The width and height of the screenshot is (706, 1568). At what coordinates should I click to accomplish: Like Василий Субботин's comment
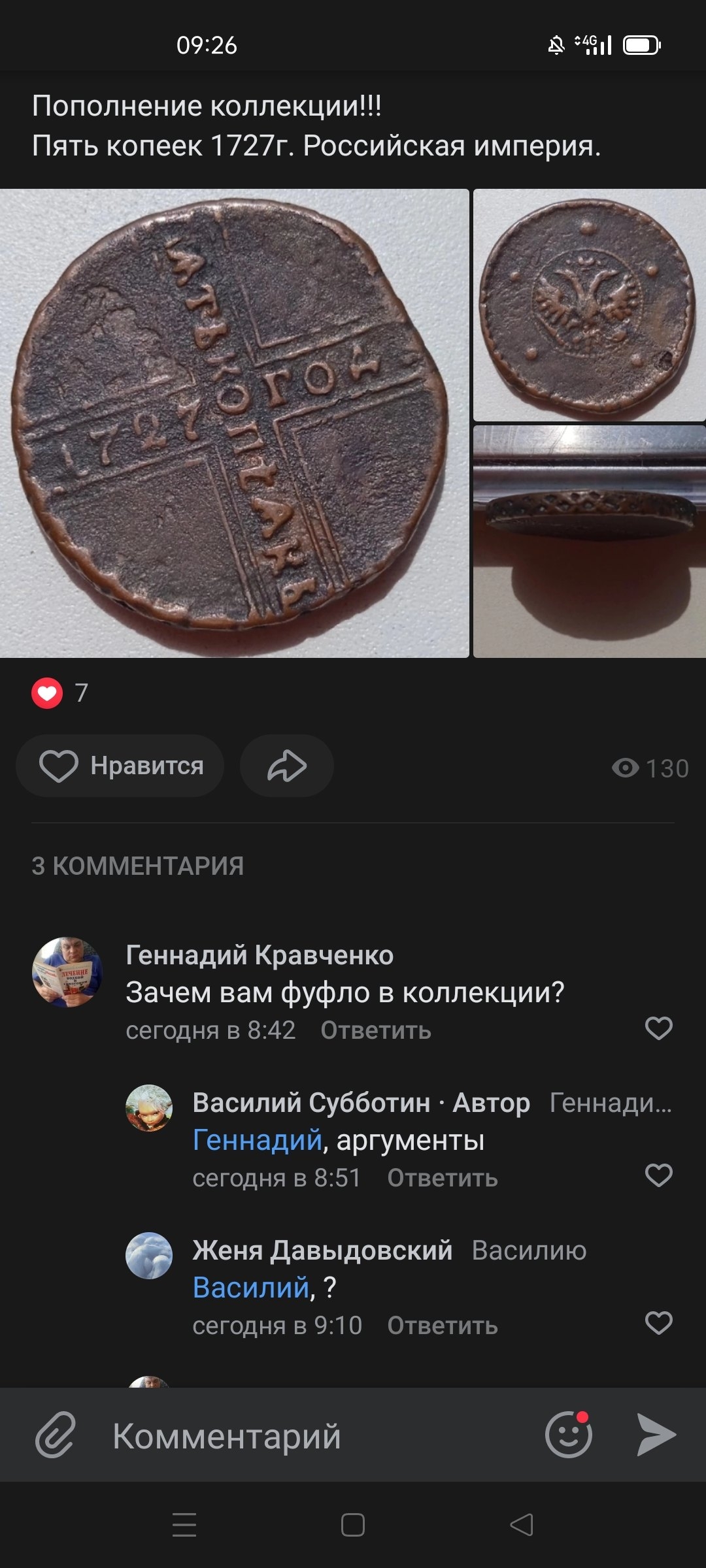pyautogui.click(x=658, y=1175)
